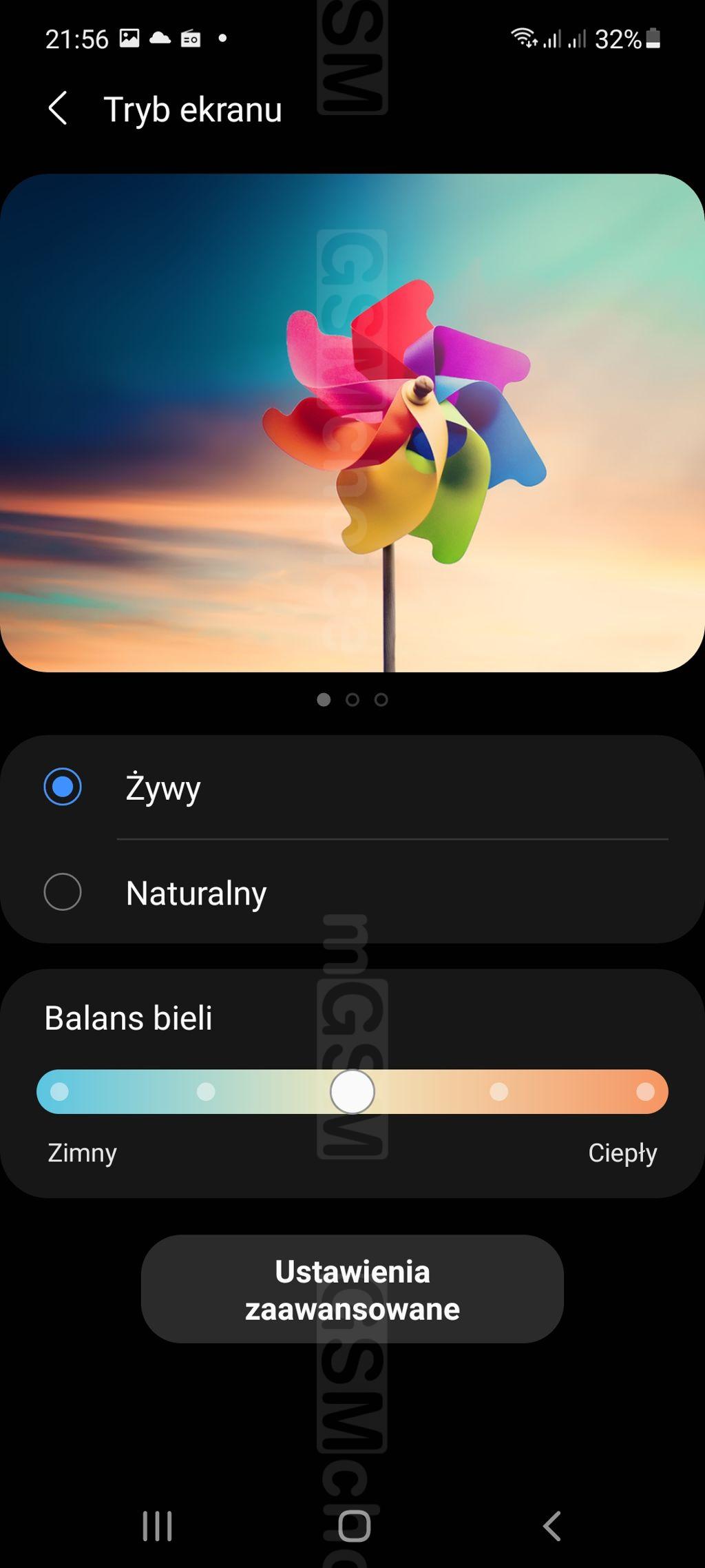Select the Żywy screen mode

[352, 787]
